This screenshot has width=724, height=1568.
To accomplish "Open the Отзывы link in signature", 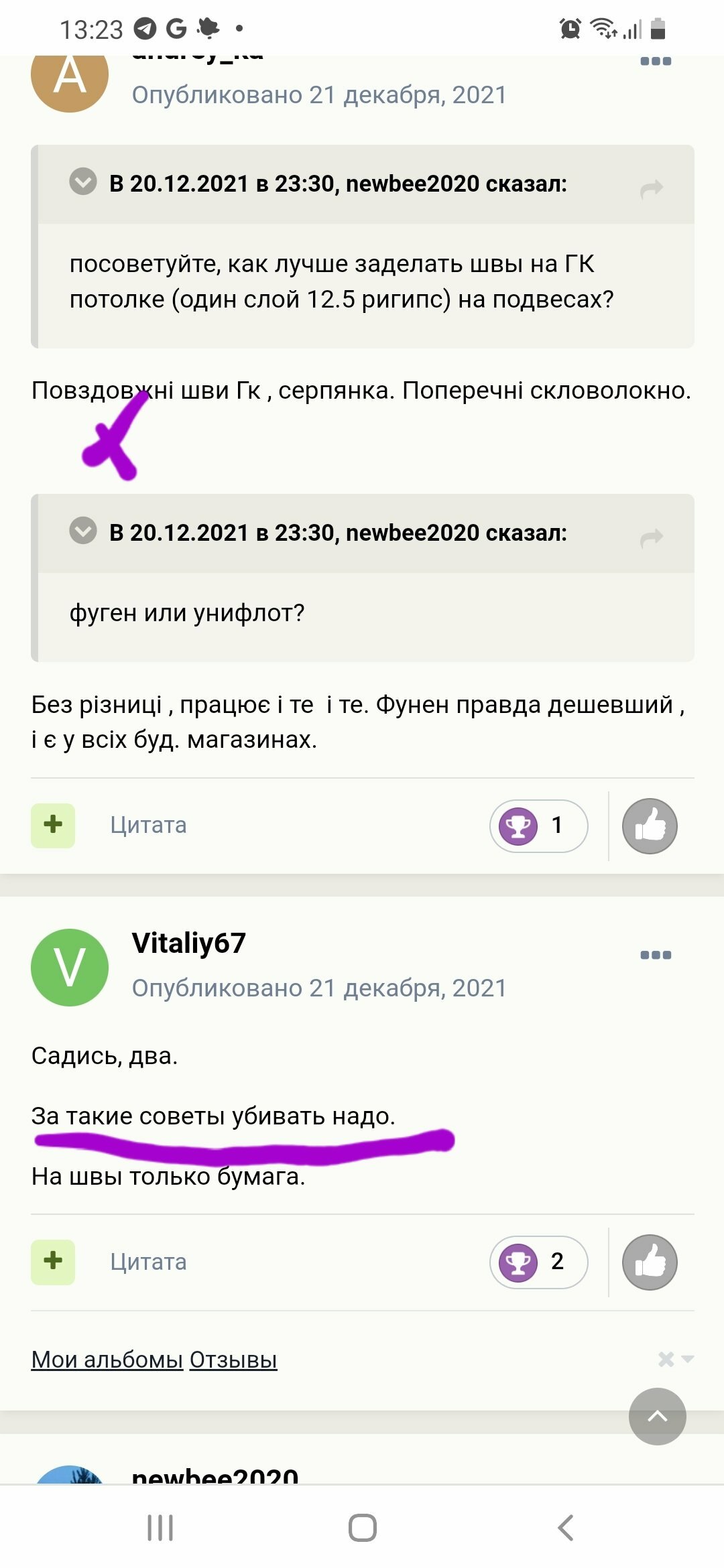I will [233, 1360].
